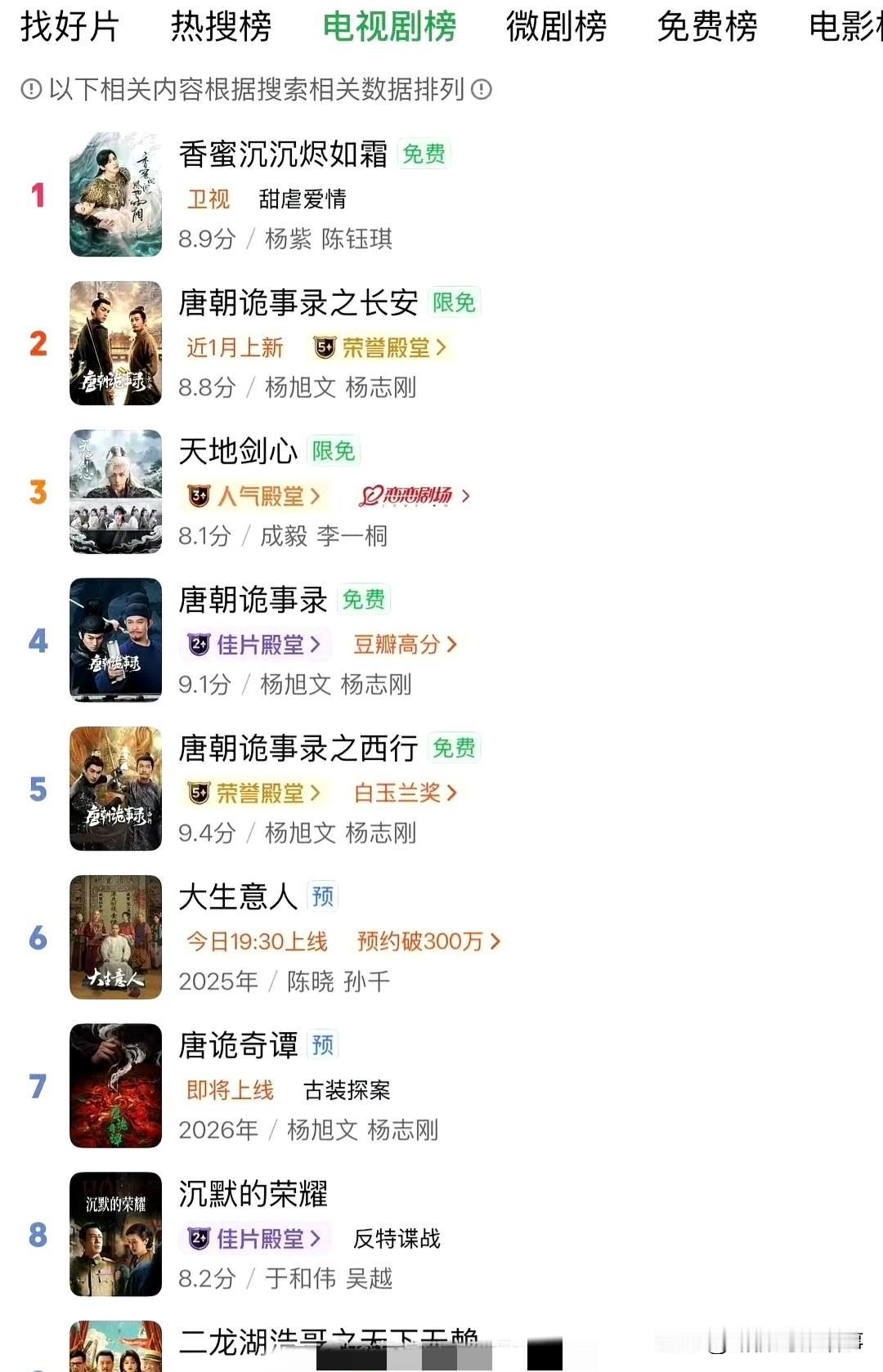Open the 恋恋剧场 theater icon for 天地剑心

tap(372, 495)
